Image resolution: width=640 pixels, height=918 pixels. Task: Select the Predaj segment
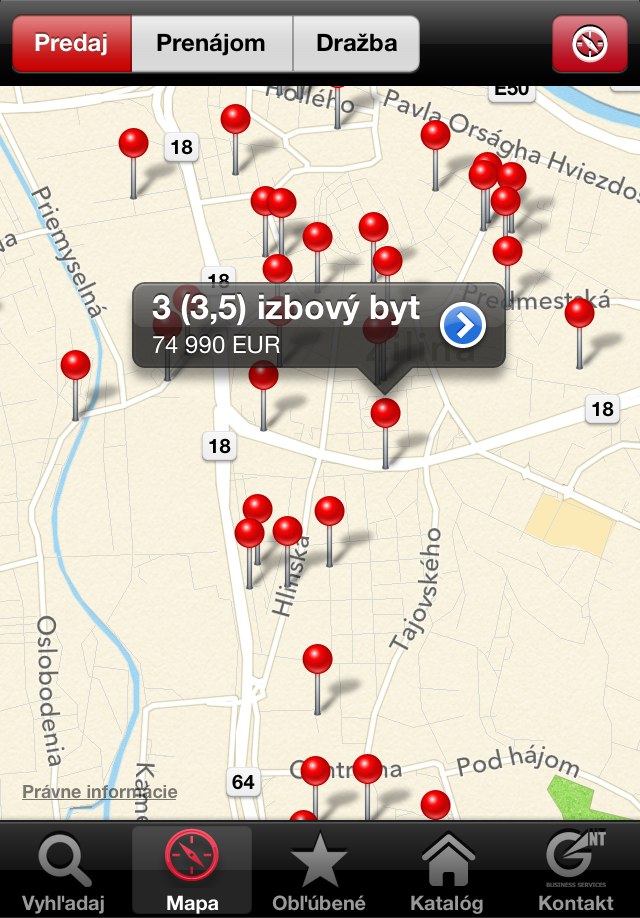pyautogui.click(x=72, y=44)
